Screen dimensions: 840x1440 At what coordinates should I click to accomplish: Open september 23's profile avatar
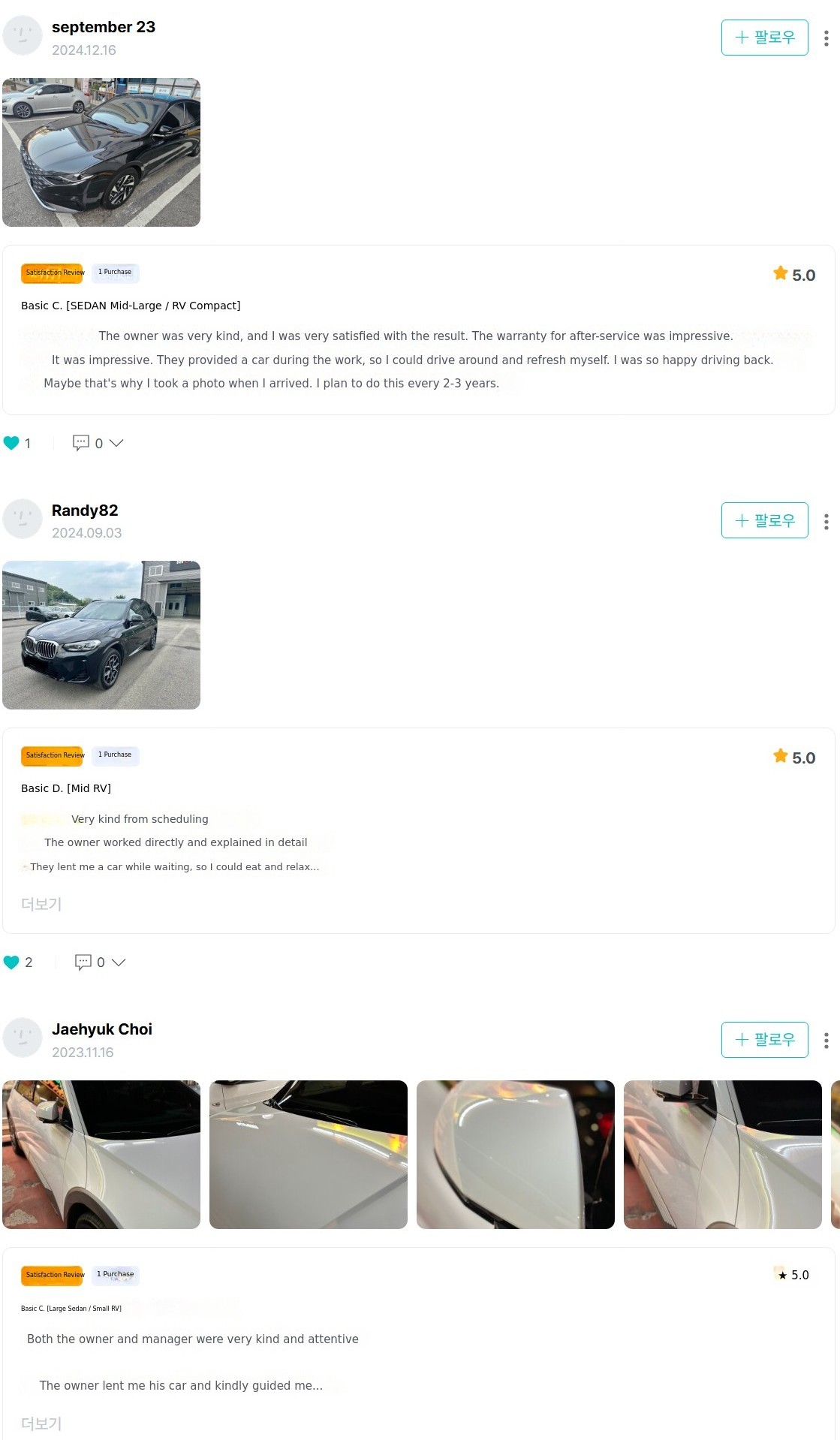pos(23,35)
